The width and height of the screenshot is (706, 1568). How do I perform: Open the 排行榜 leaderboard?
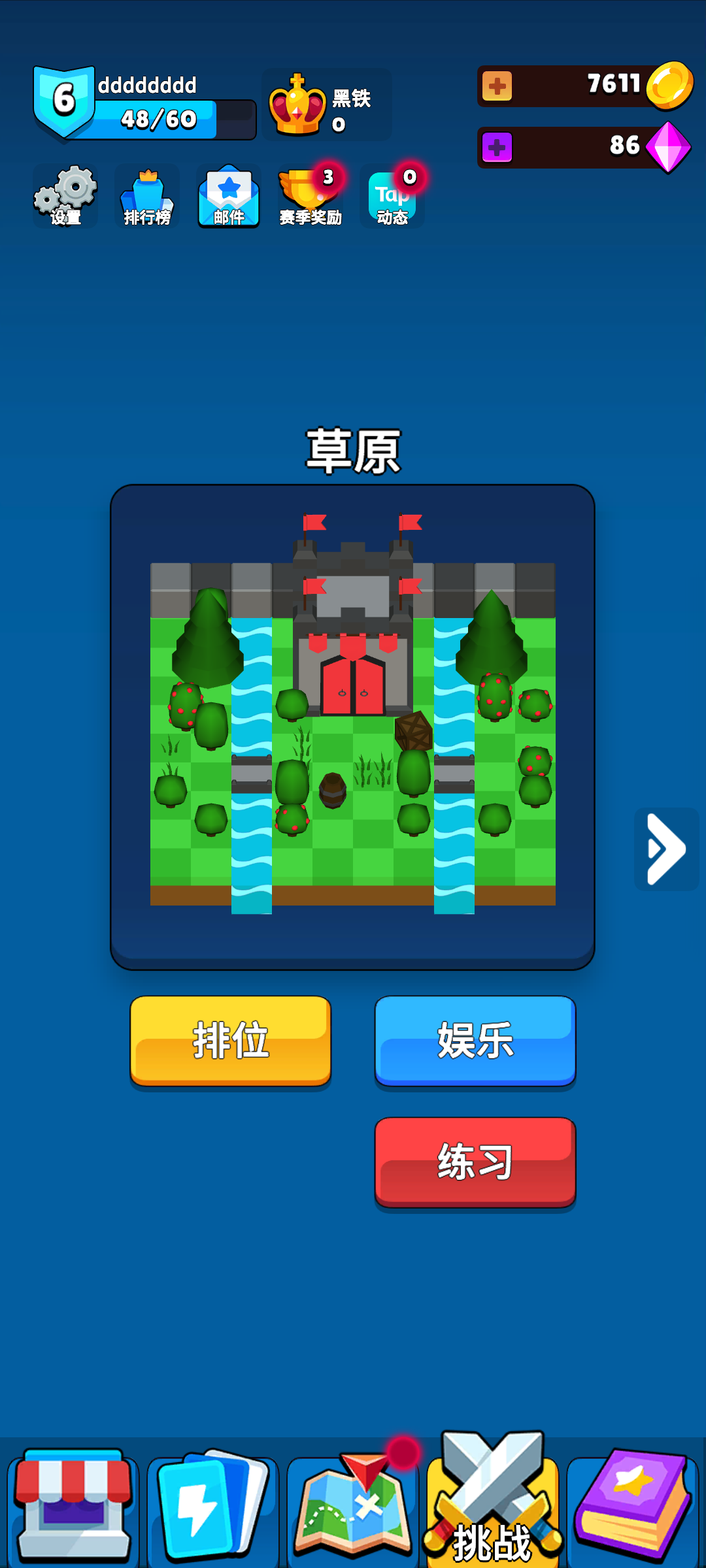tap(146, 196)
